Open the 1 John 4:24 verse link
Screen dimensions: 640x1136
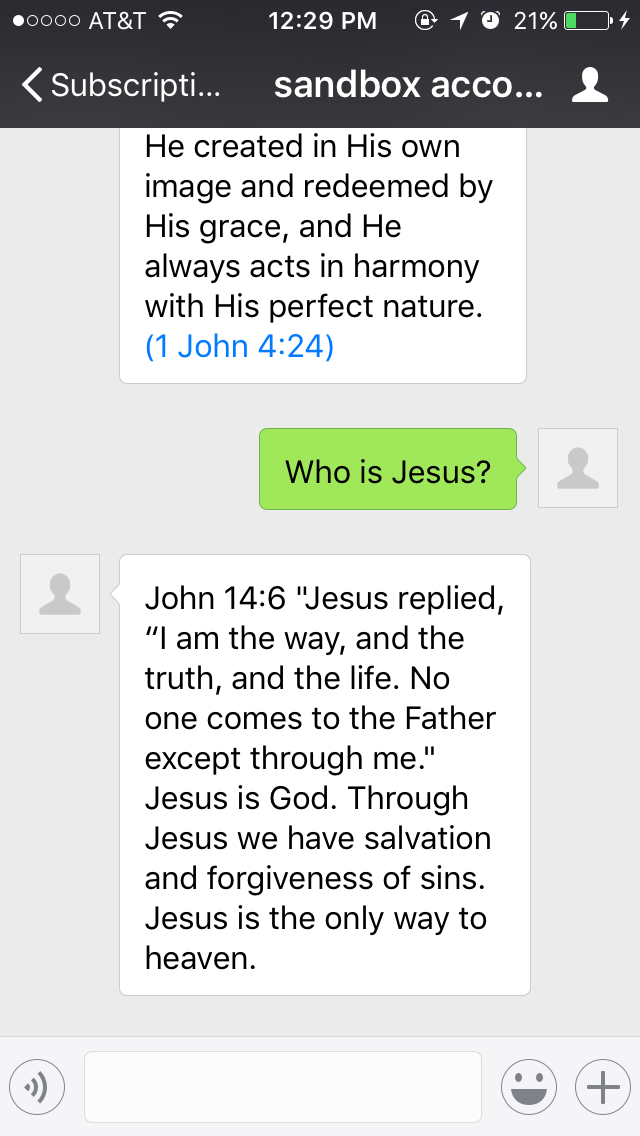(x=240, y=346)
